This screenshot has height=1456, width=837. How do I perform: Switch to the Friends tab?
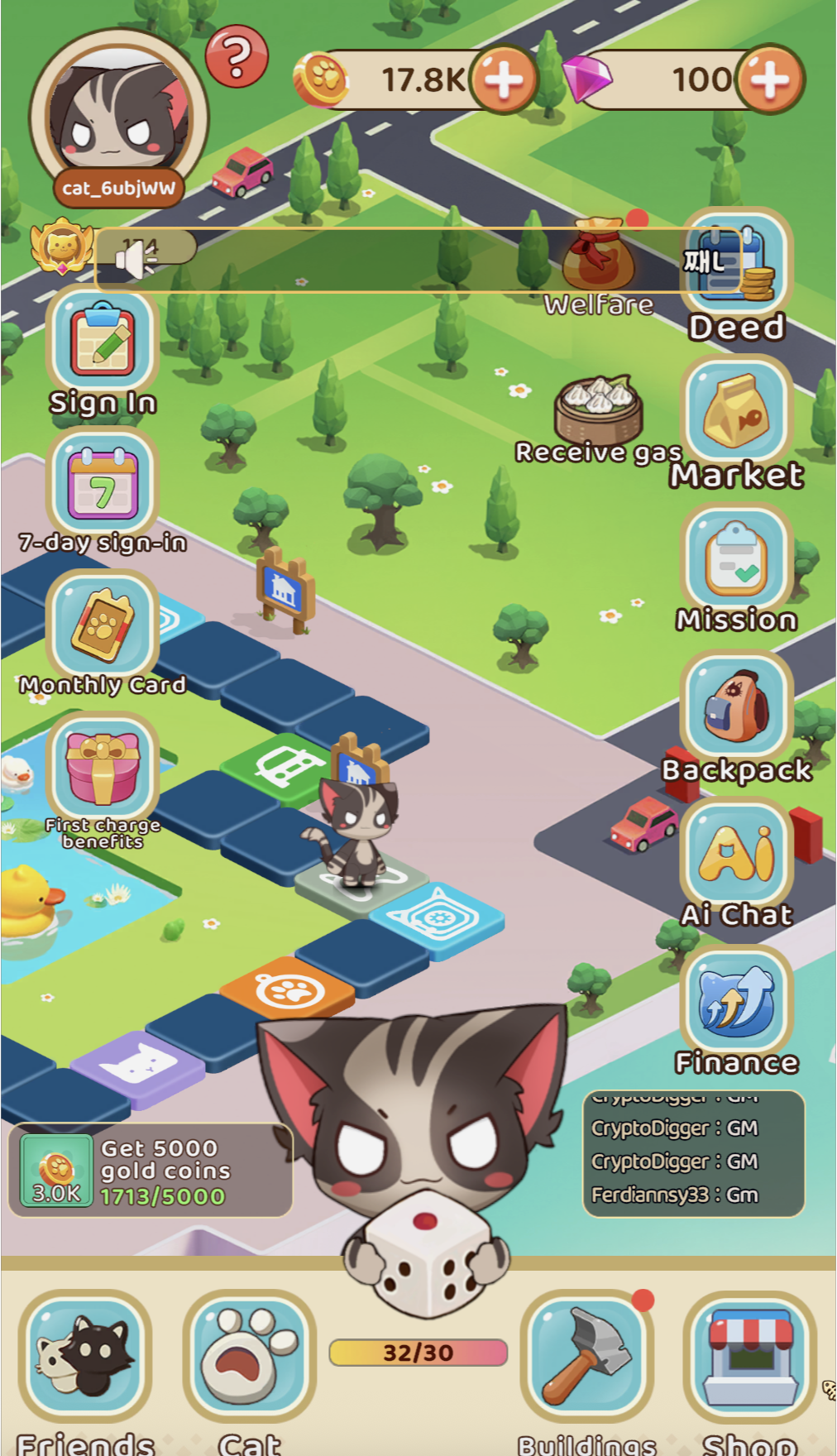84,1357
